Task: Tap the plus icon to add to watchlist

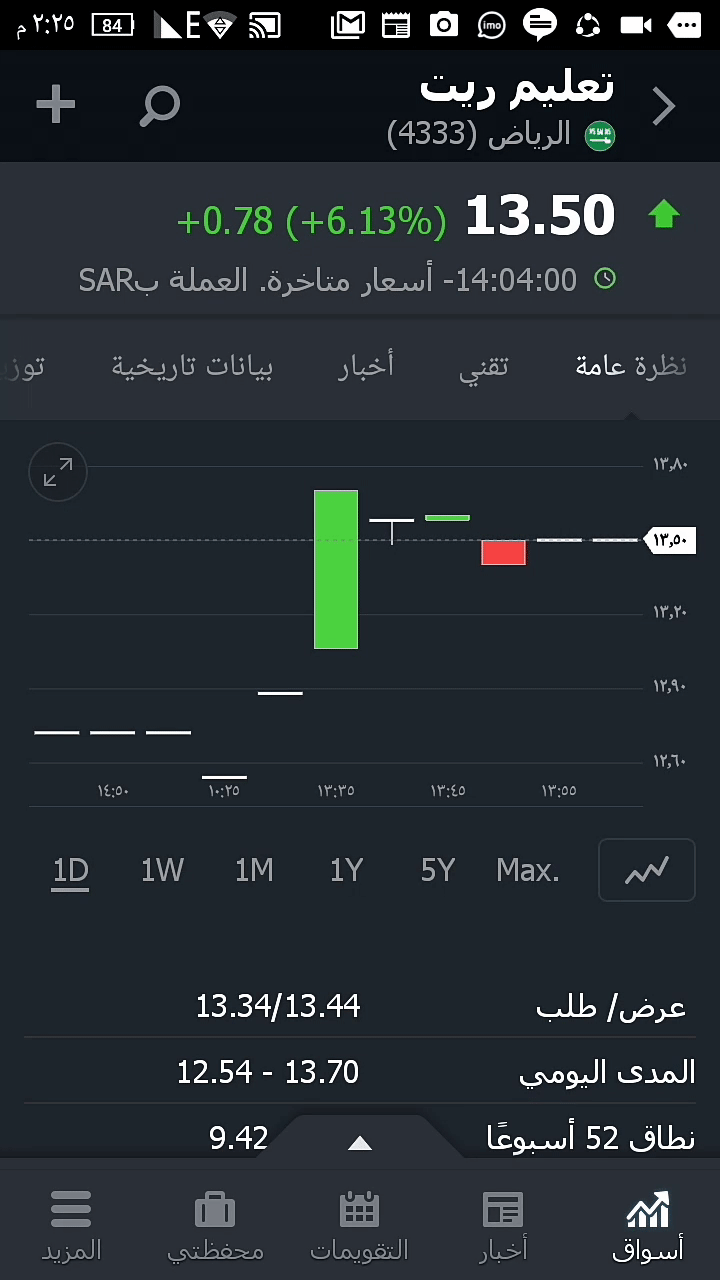Action: 56,105
